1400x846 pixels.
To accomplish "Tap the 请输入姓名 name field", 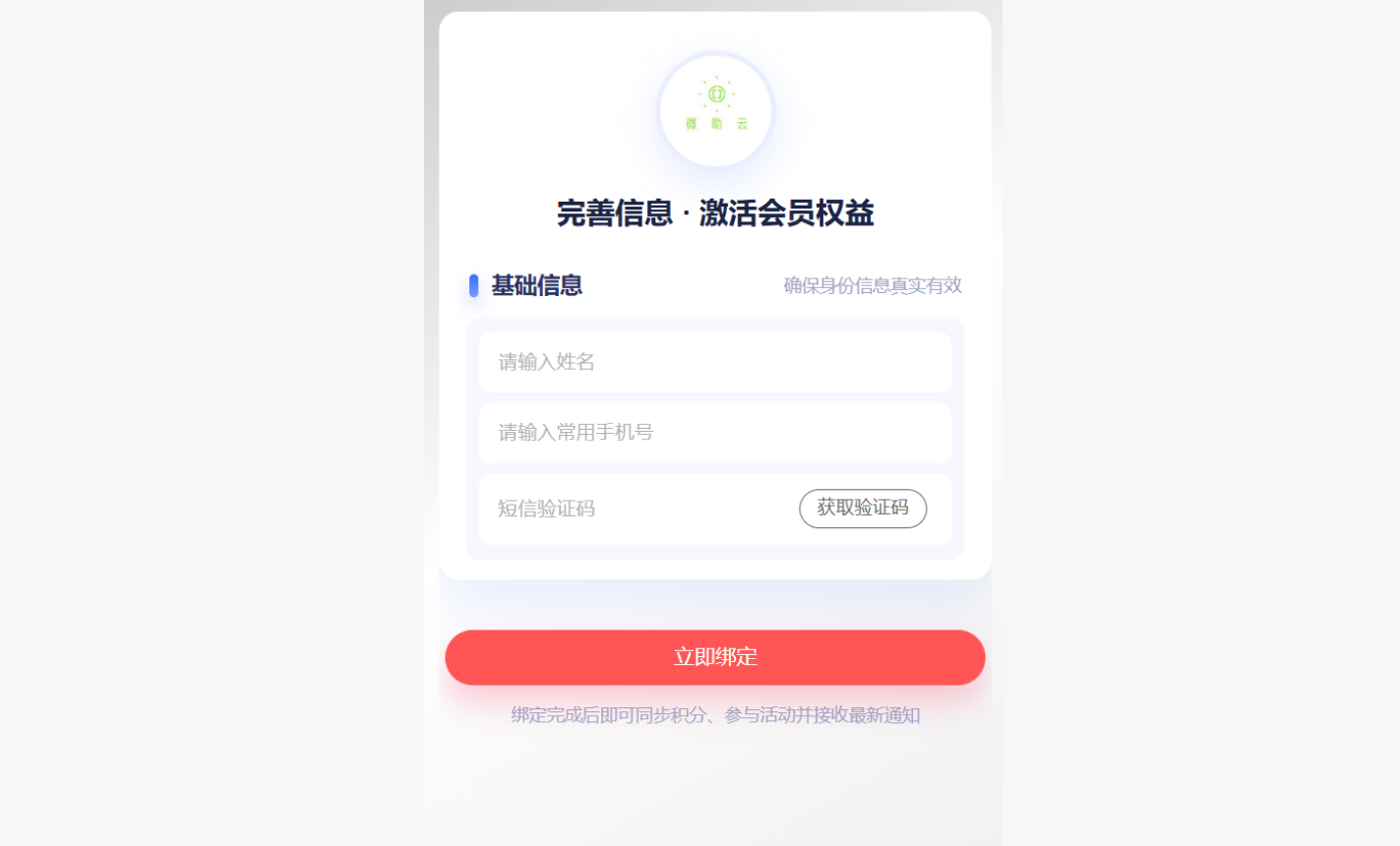I will coord(714,362).
